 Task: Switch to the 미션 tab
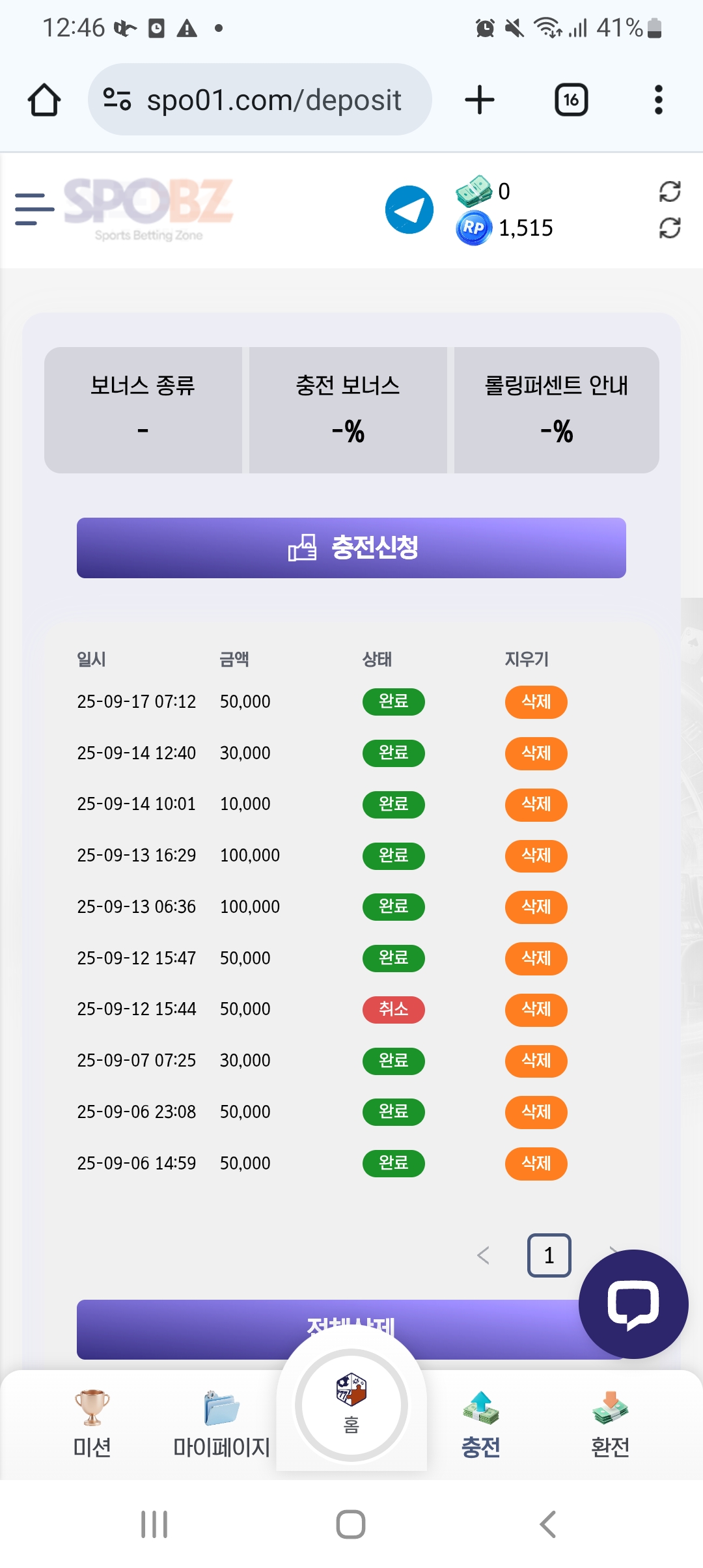[92, 1424]
